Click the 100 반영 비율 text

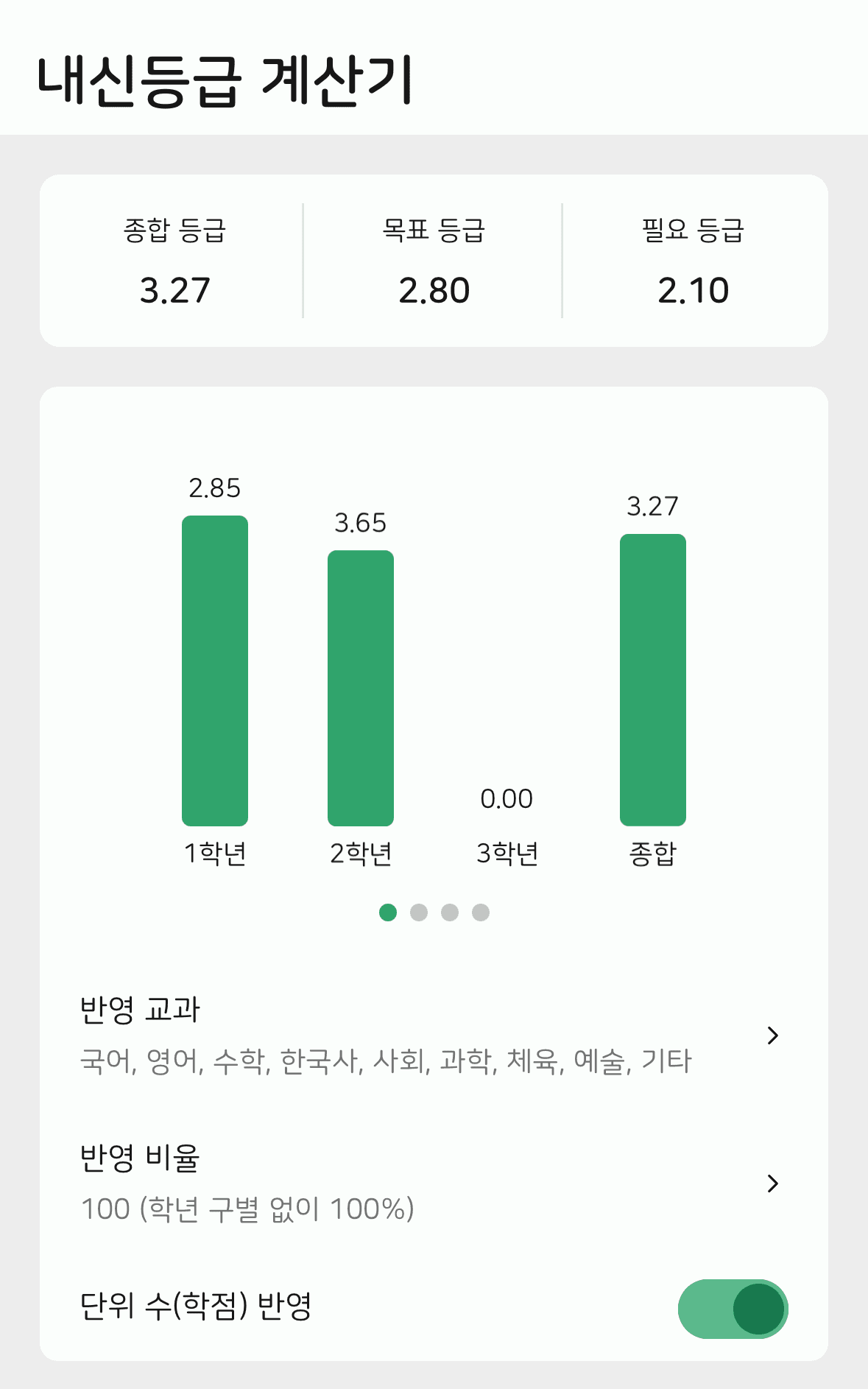point(247,1208)
